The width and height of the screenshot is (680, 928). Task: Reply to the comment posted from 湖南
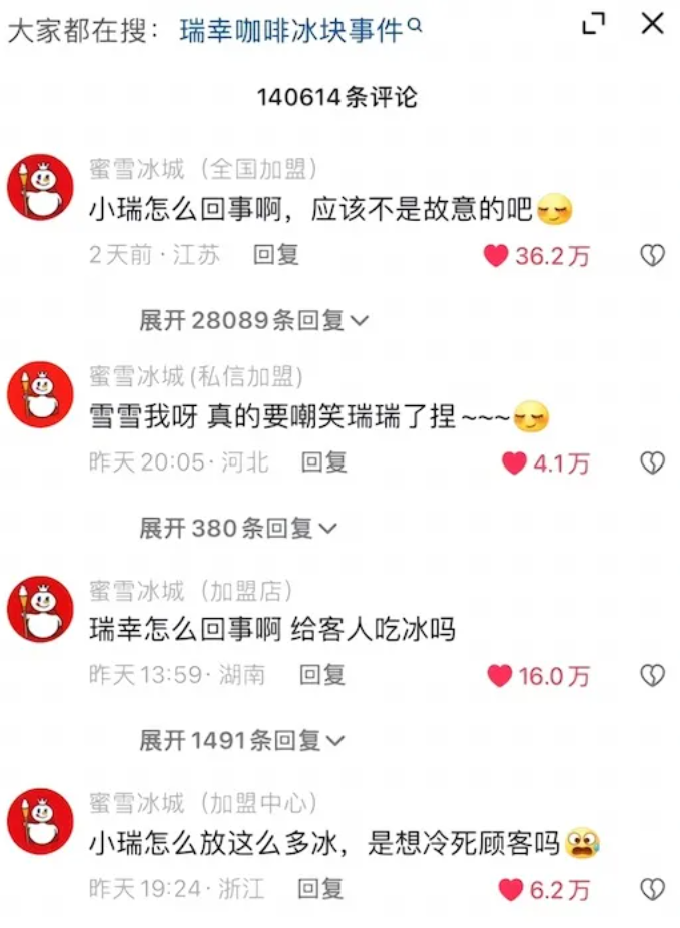[322, 675]
